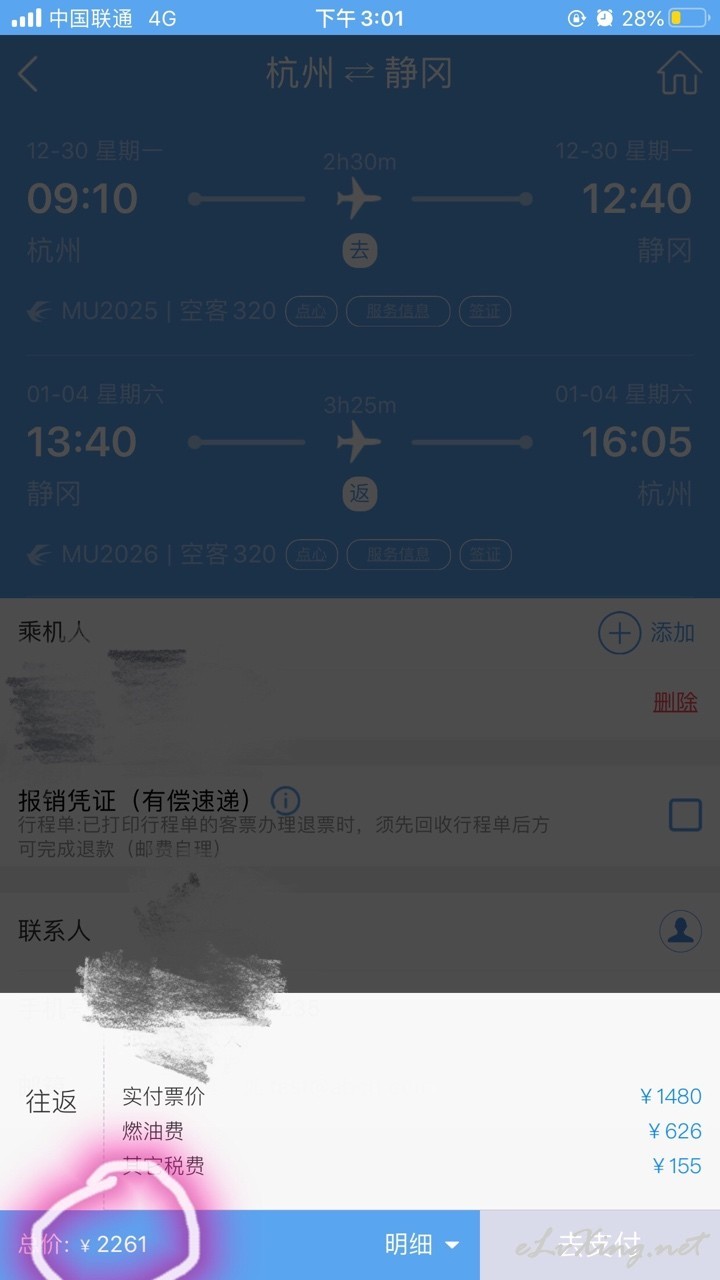
Task: Tap 签证 chip on the MU2025 flight
Action: point(485,311)
